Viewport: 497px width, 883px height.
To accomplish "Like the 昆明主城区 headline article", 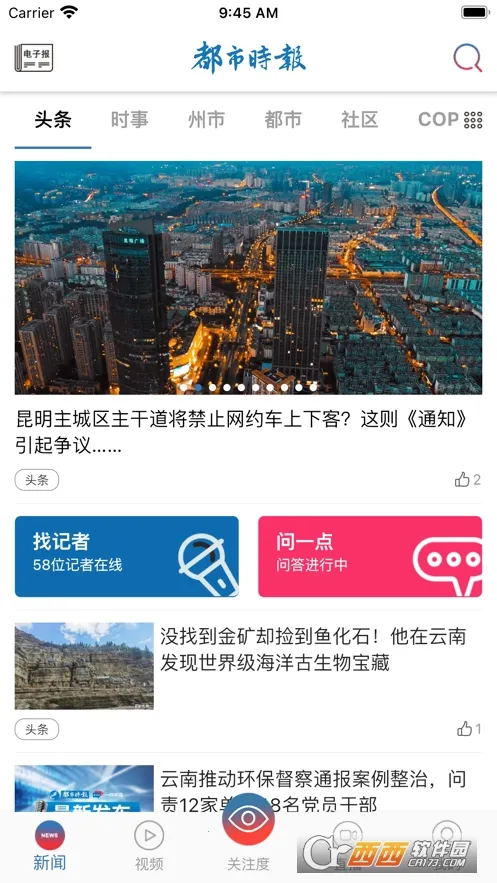I will point(468,480).
